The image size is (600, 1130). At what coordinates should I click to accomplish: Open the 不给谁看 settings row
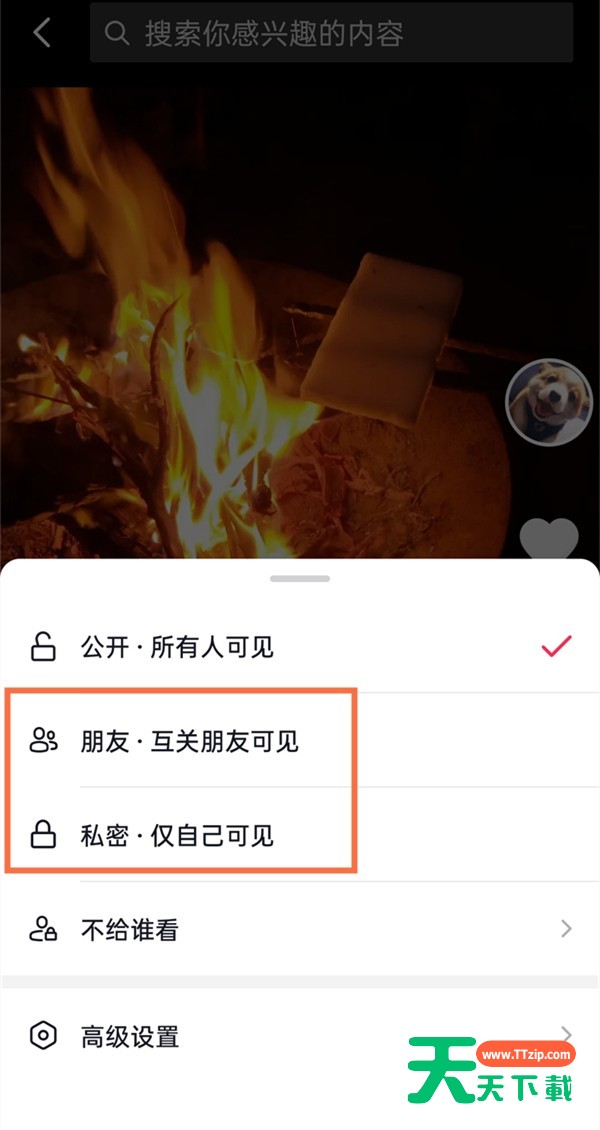pos(300,930)
